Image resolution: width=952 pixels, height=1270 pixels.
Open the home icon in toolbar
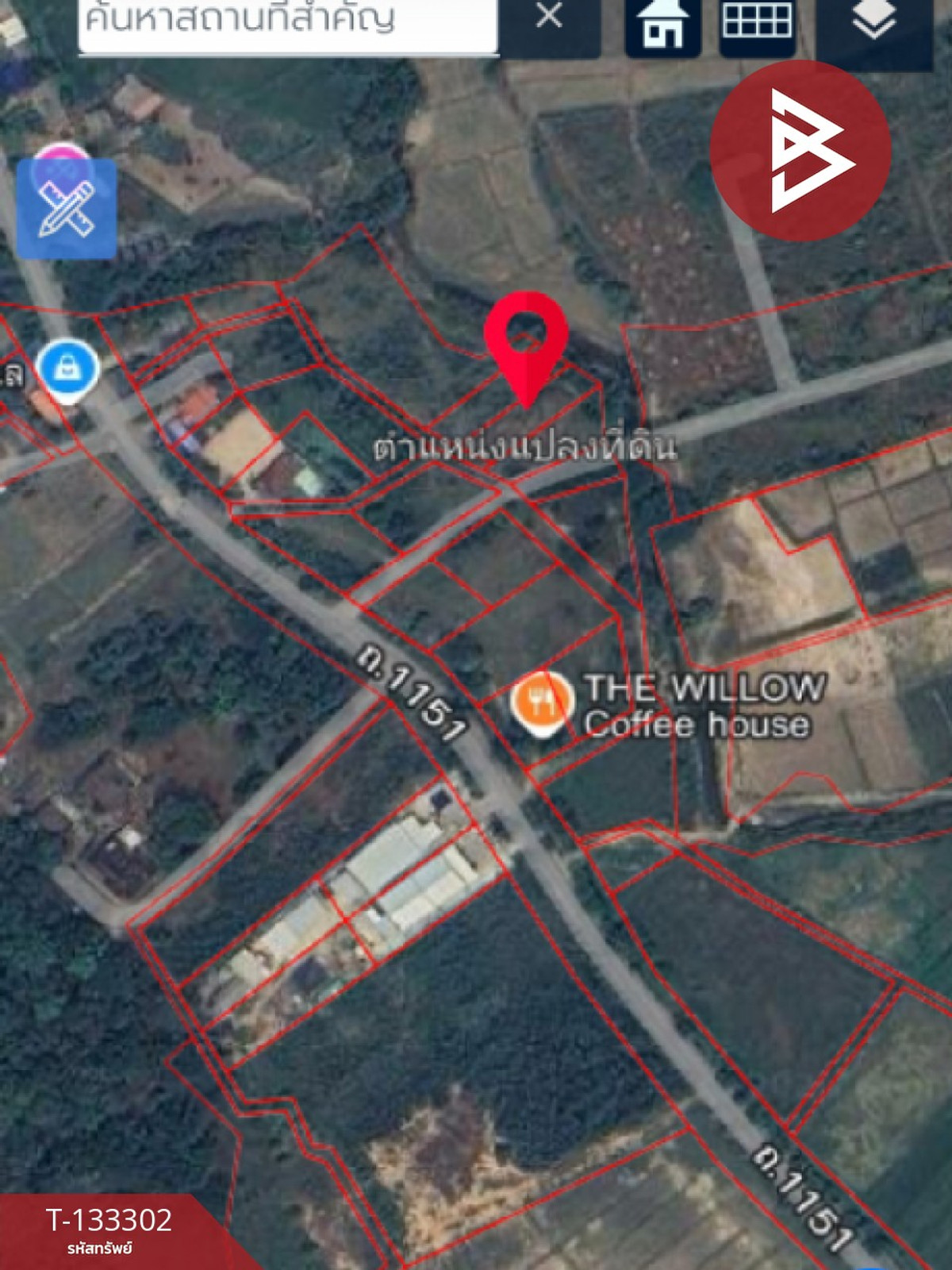[x=662, y=25]
